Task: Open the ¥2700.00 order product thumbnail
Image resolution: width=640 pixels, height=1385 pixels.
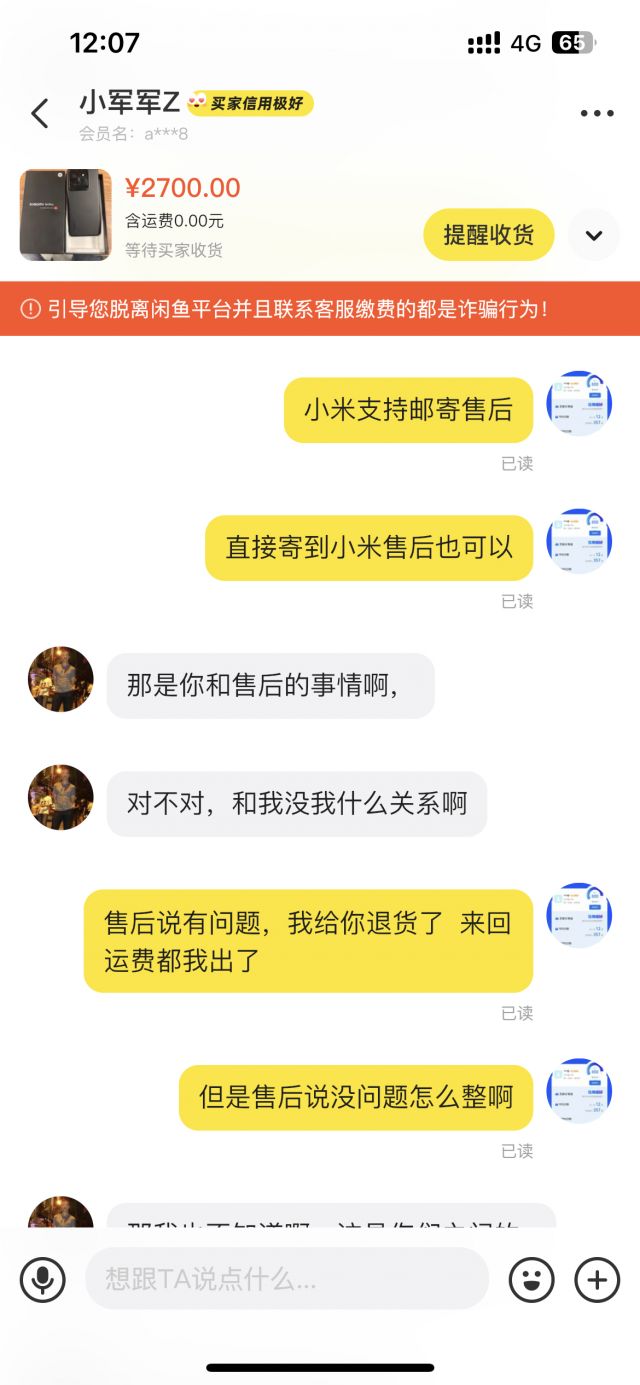Action: (x=66, y=215)
